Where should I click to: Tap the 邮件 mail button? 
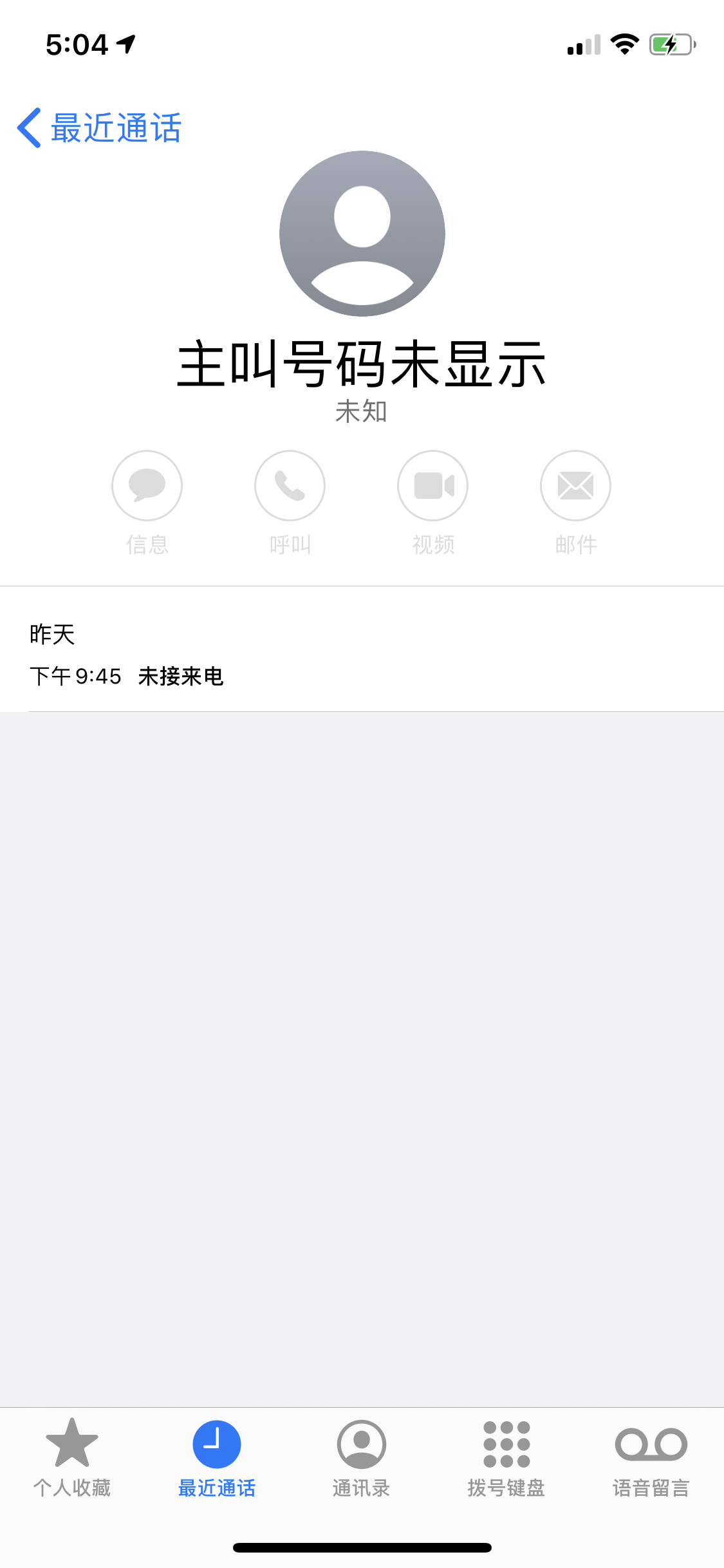pos(575,486)
